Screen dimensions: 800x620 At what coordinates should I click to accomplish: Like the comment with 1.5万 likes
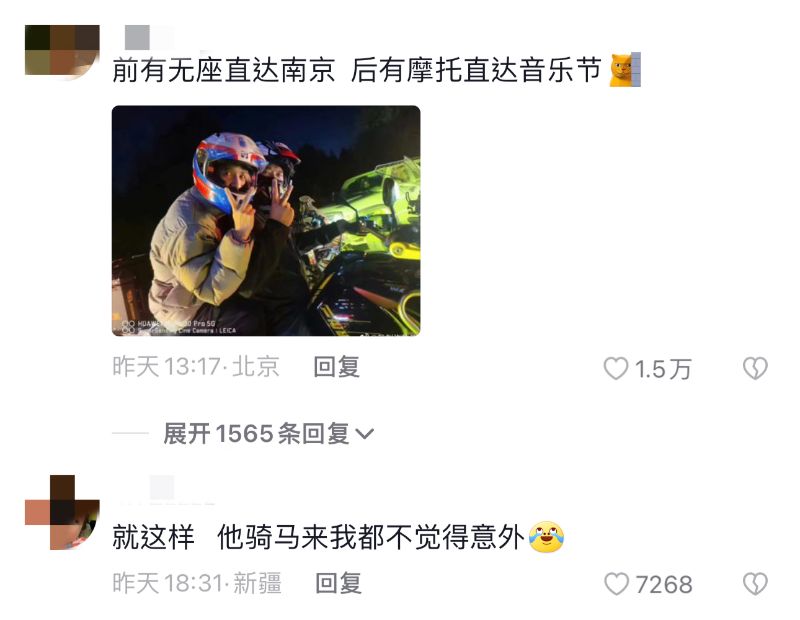click(616, 369)
